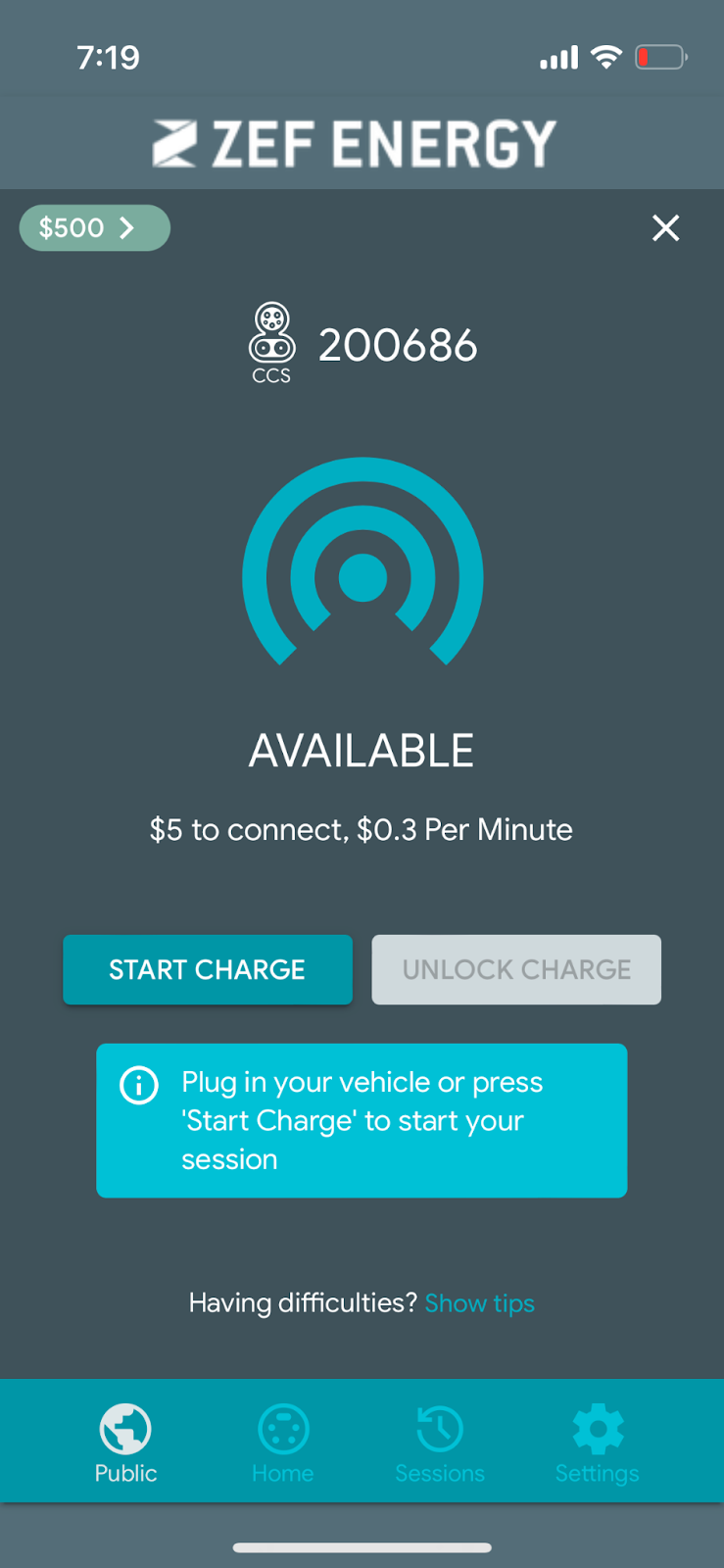This screenshot has height=1568, width=724.
Task: Tap the Start Charge button
Action: point(208,969)
